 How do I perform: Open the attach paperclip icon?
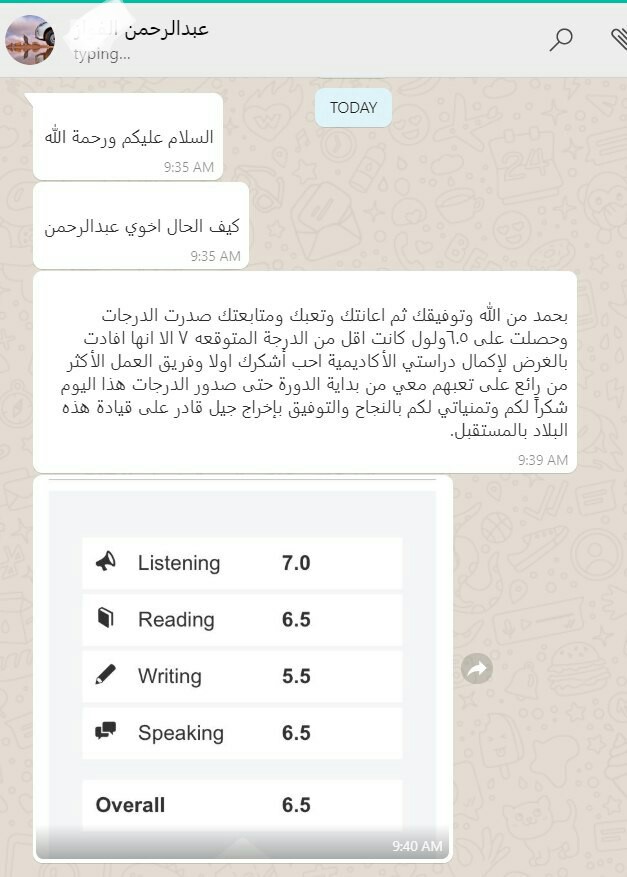click(617, 39)
